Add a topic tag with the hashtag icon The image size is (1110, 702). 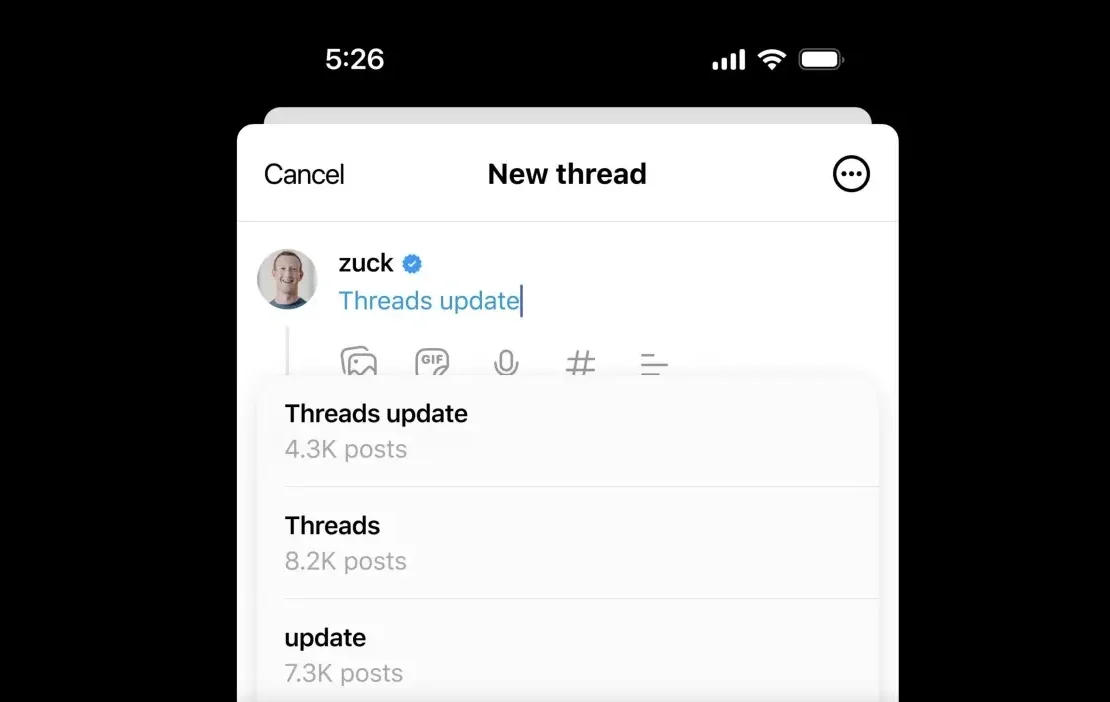pos(580,362)
